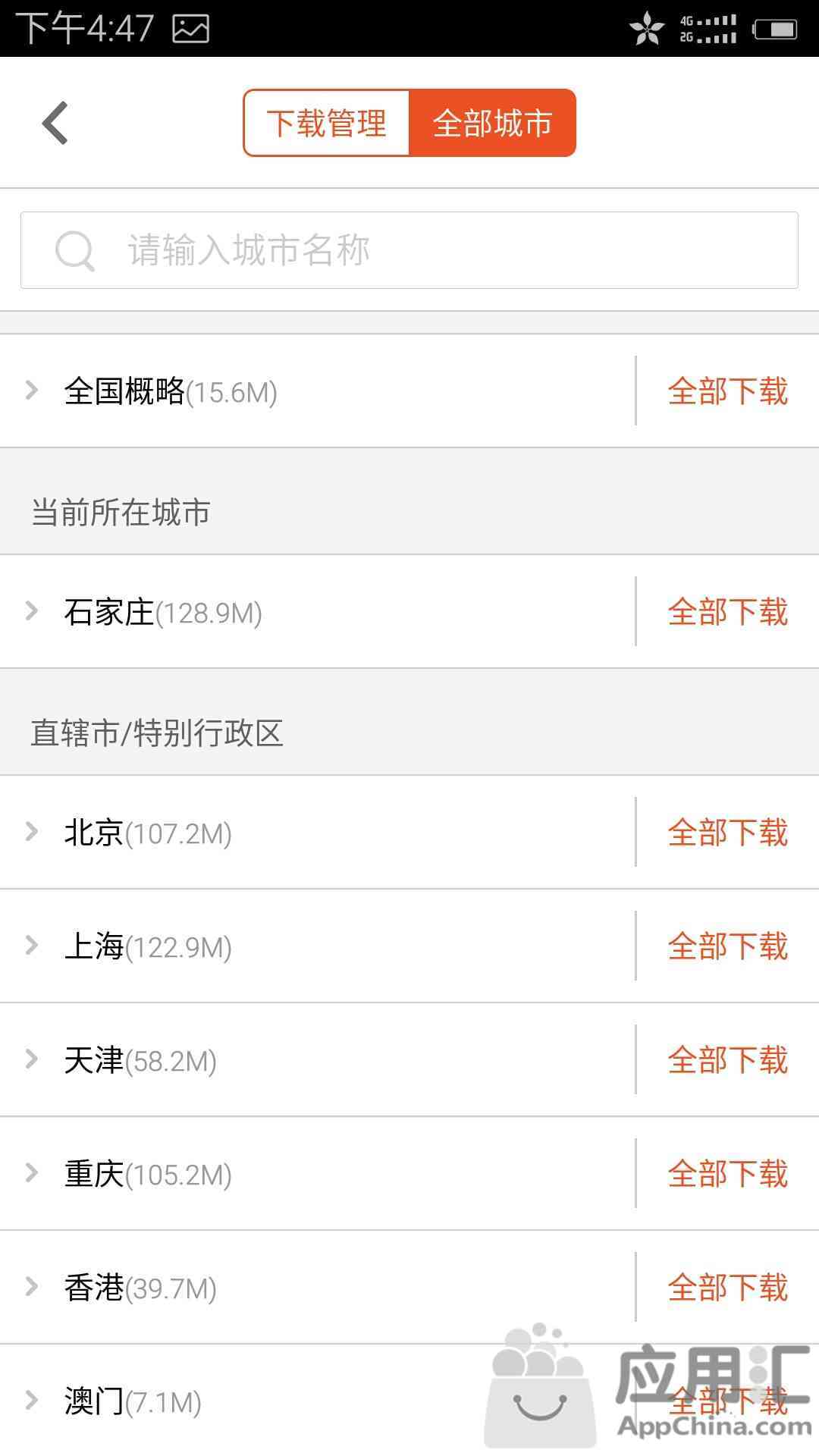Tap 全部下载 for 石家庄
819x1456 pixels.
tap(728, 612)
